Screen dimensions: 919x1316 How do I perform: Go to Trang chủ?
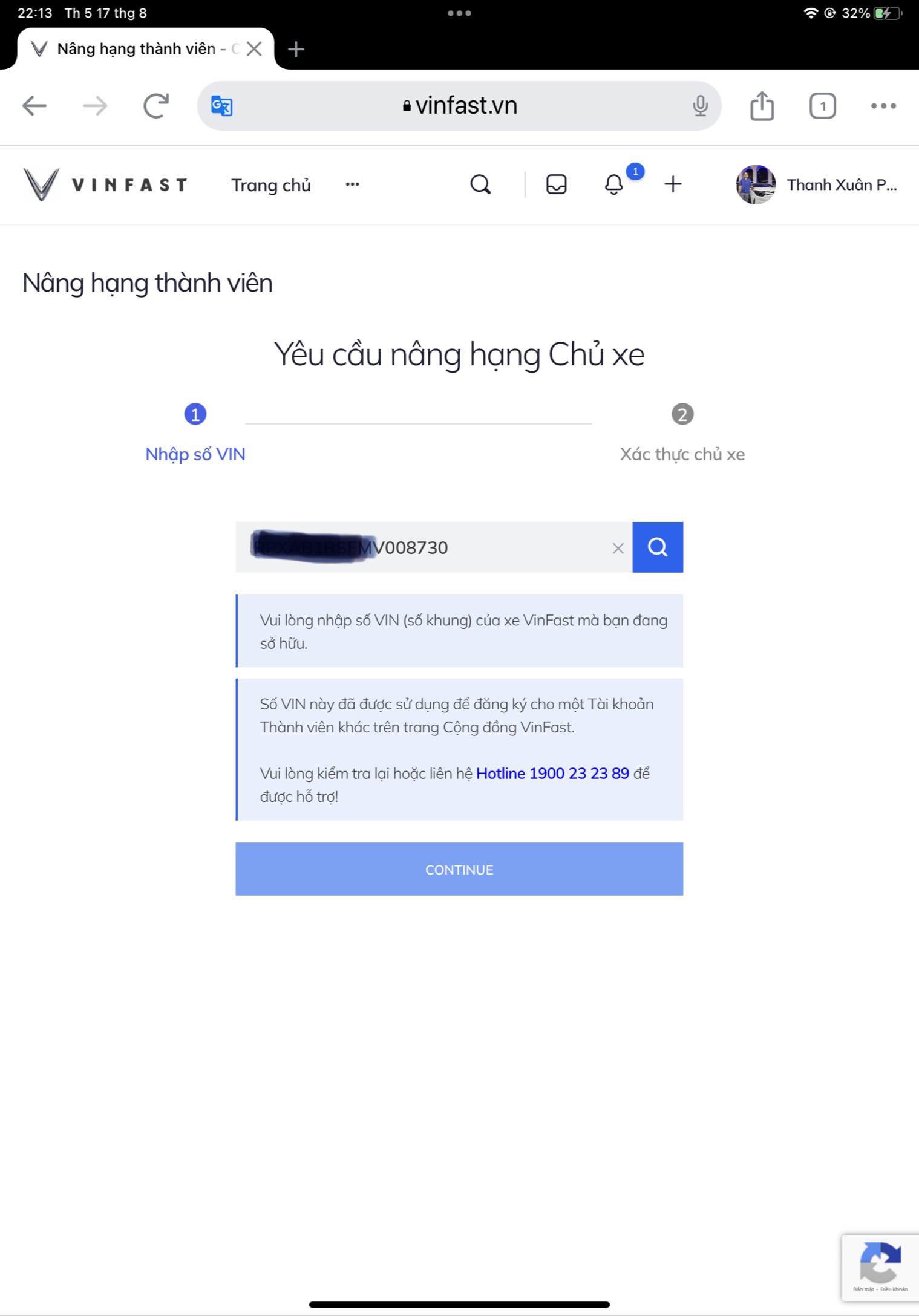tap(270, 185)
